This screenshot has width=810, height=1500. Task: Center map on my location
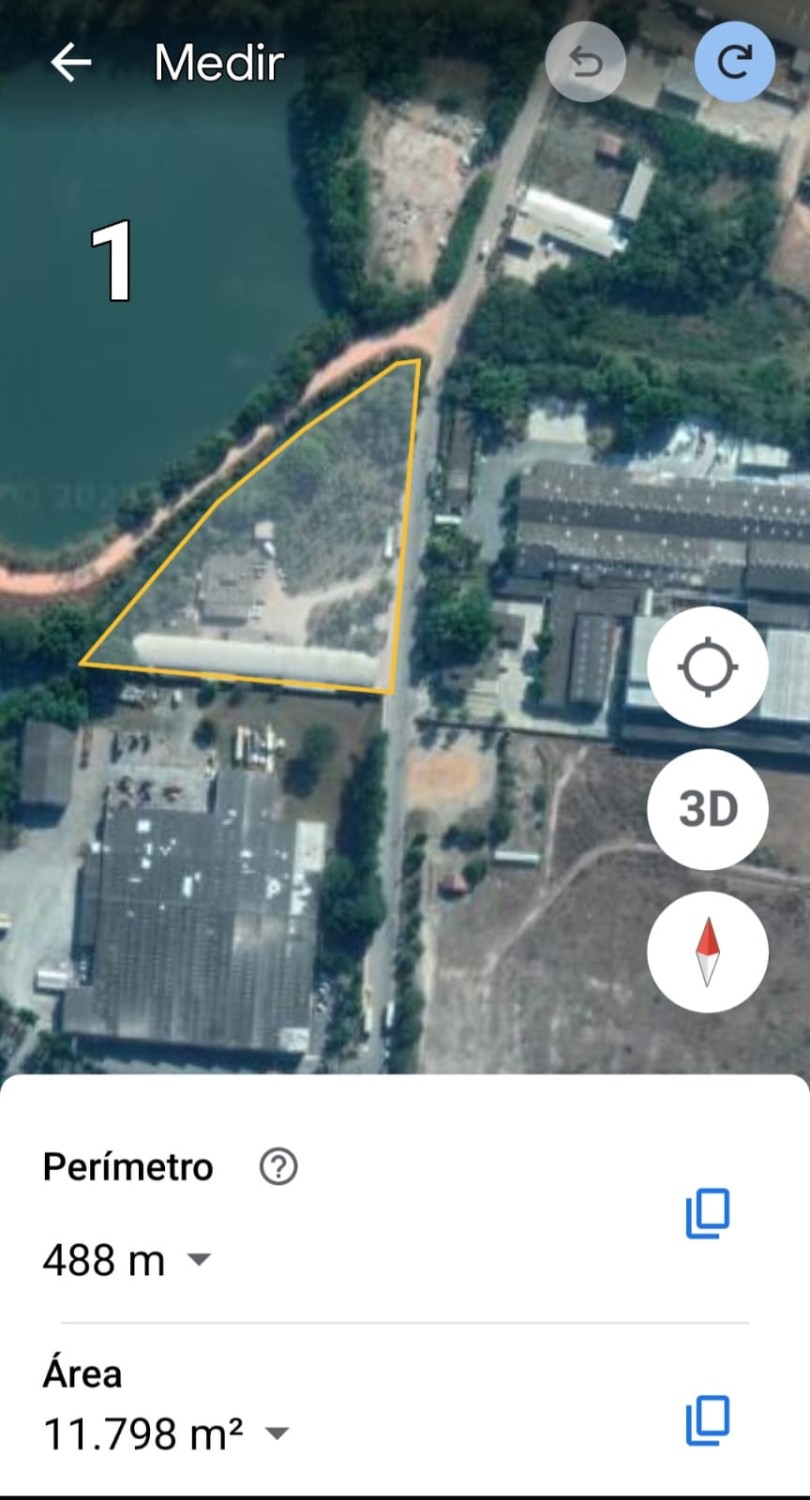pyautogui.click(x=708, y=666)
